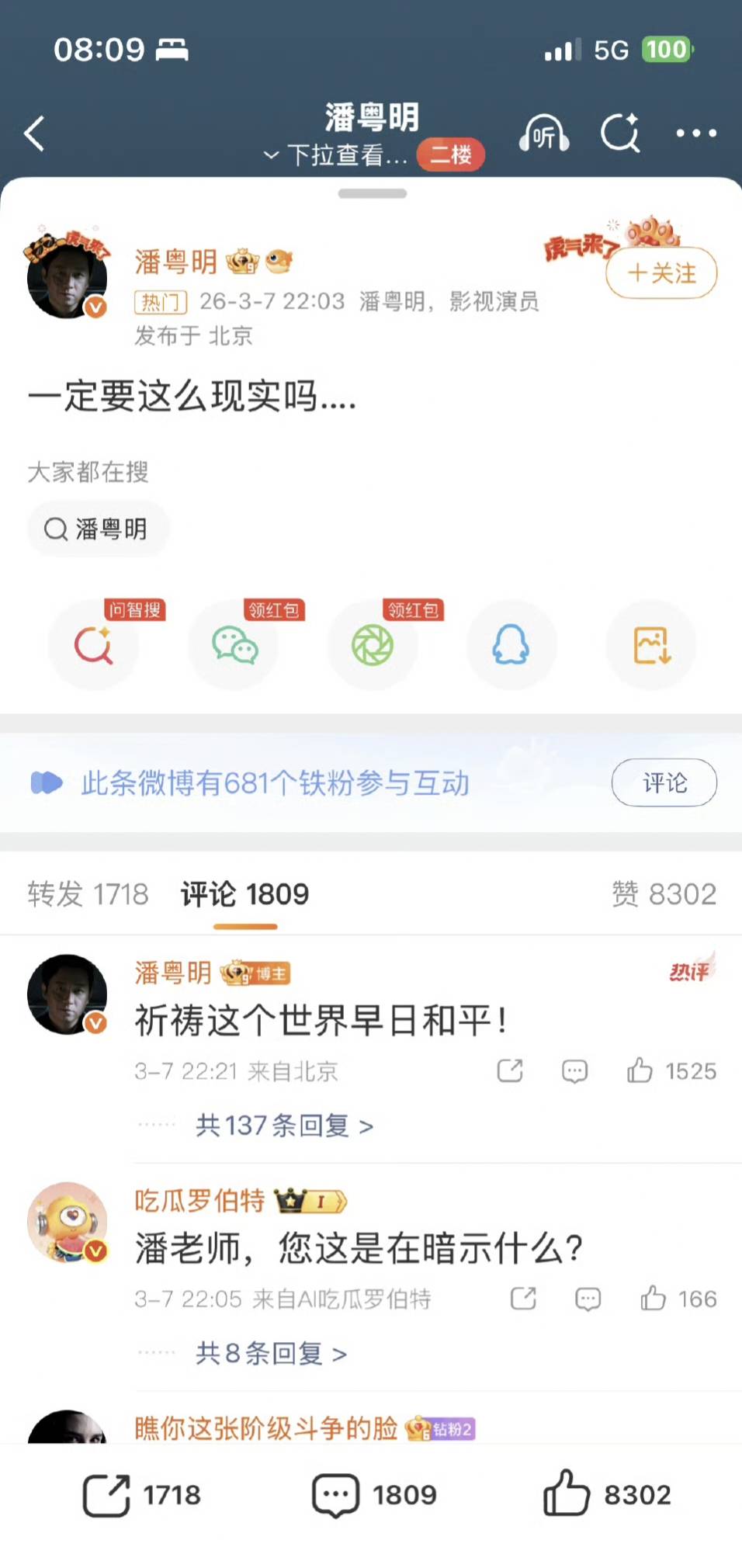Screen dimensions: 742x1568
Task: Repost via the bottom bar 1718 button
Action: 142,1495
